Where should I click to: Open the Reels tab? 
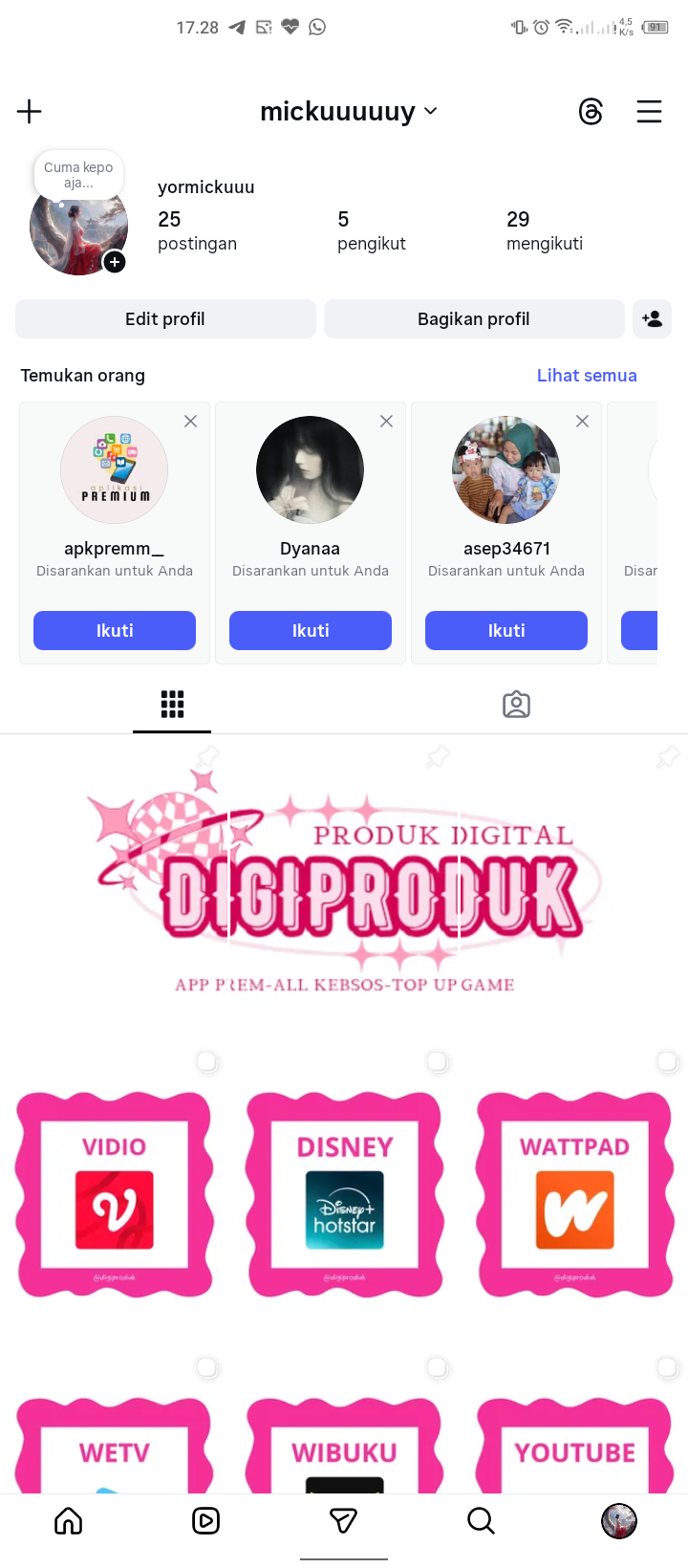[x=206, y=1521]
